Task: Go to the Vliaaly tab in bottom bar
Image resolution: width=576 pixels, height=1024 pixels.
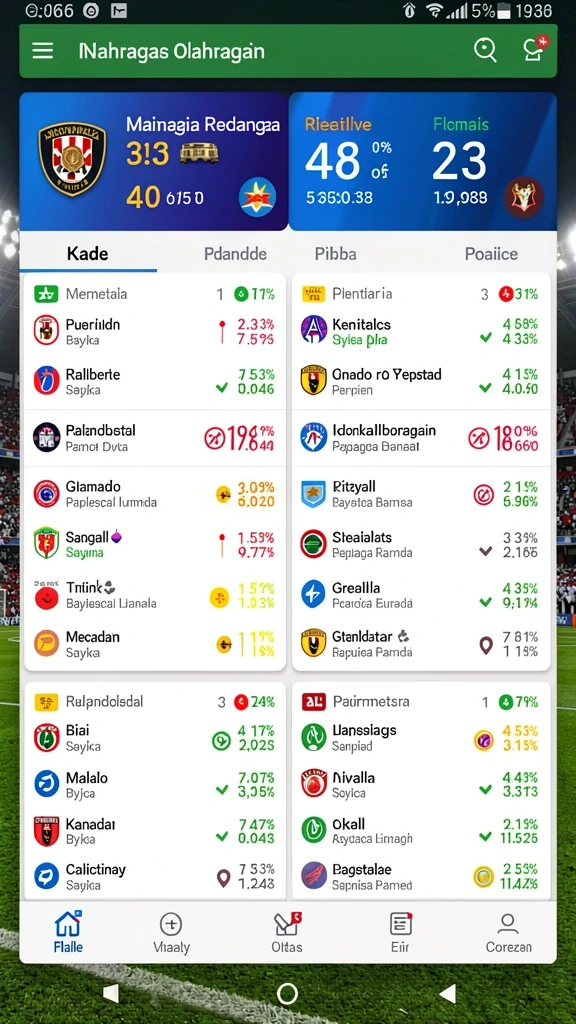Action: 171,933
